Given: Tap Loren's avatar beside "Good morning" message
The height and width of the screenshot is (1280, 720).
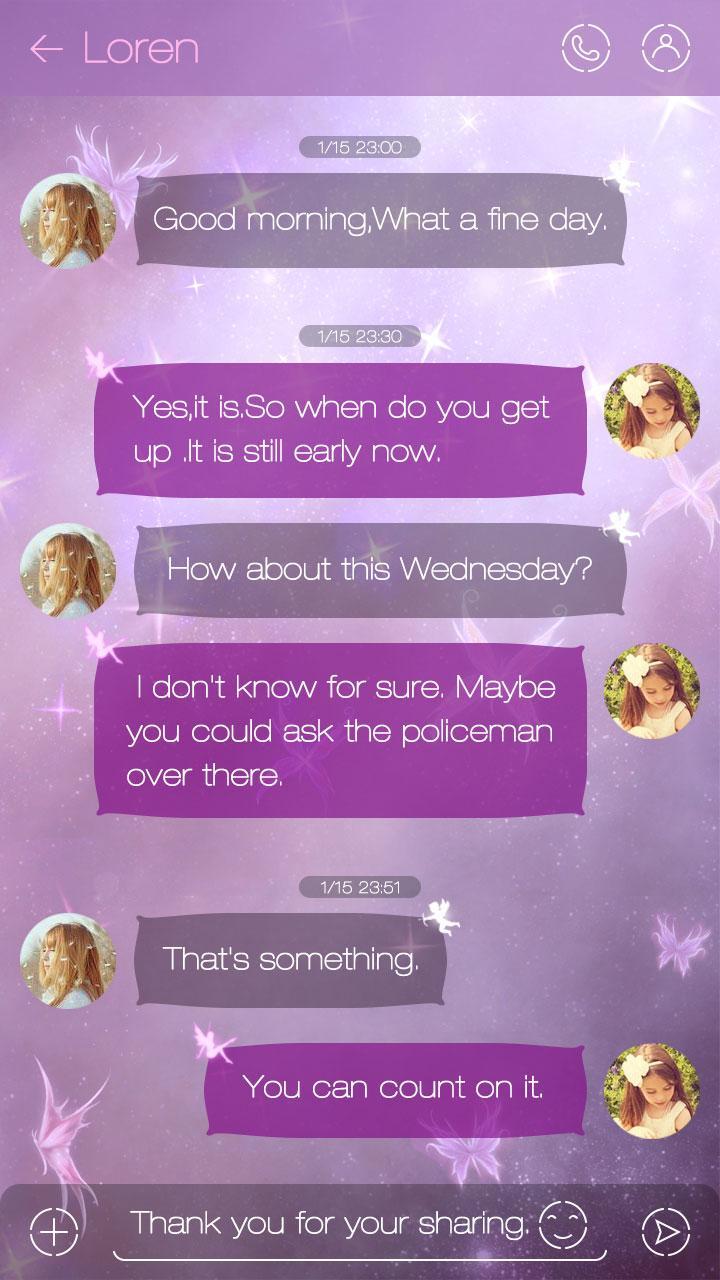Looking at the screenshot, I should [x=68, y=220].
